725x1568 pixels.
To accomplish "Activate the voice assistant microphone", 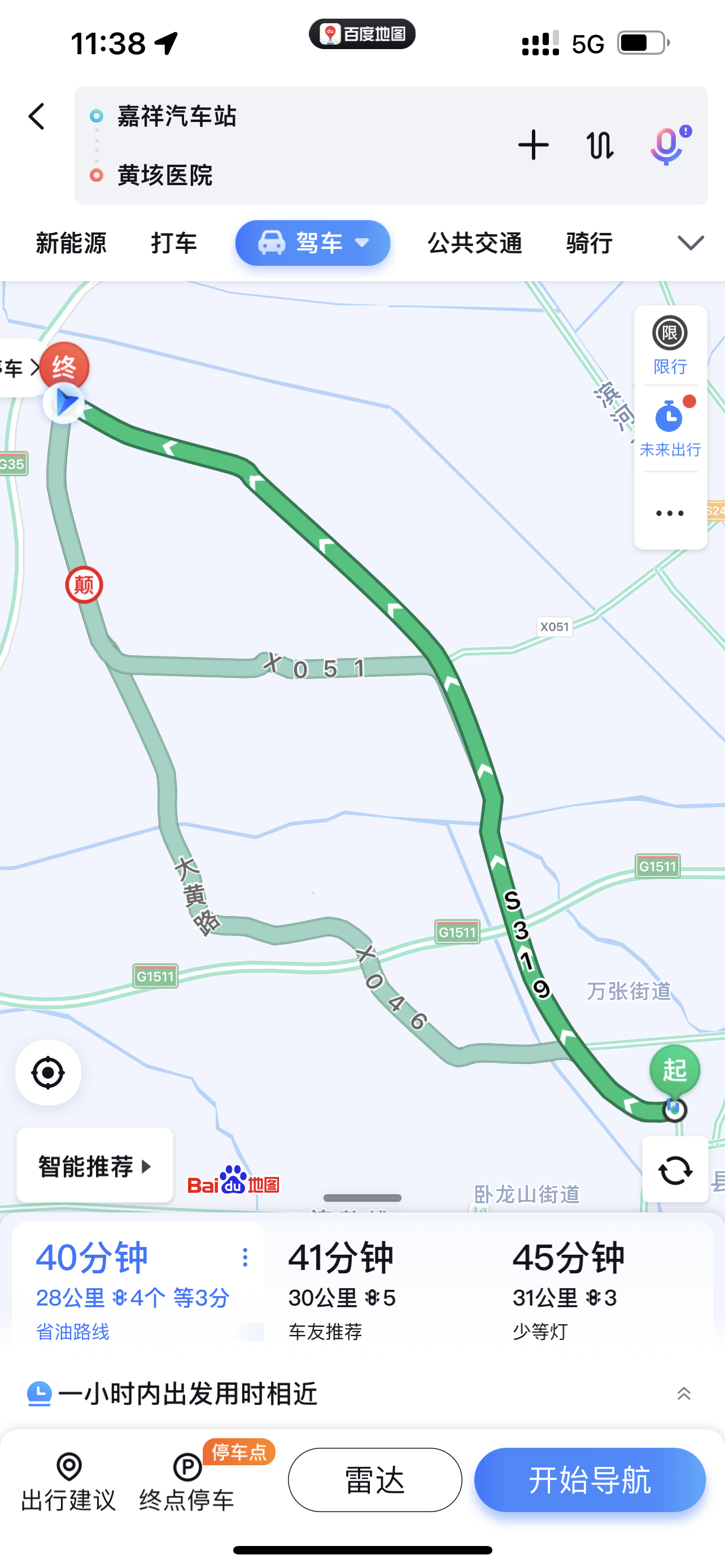I will pos(667,145).
